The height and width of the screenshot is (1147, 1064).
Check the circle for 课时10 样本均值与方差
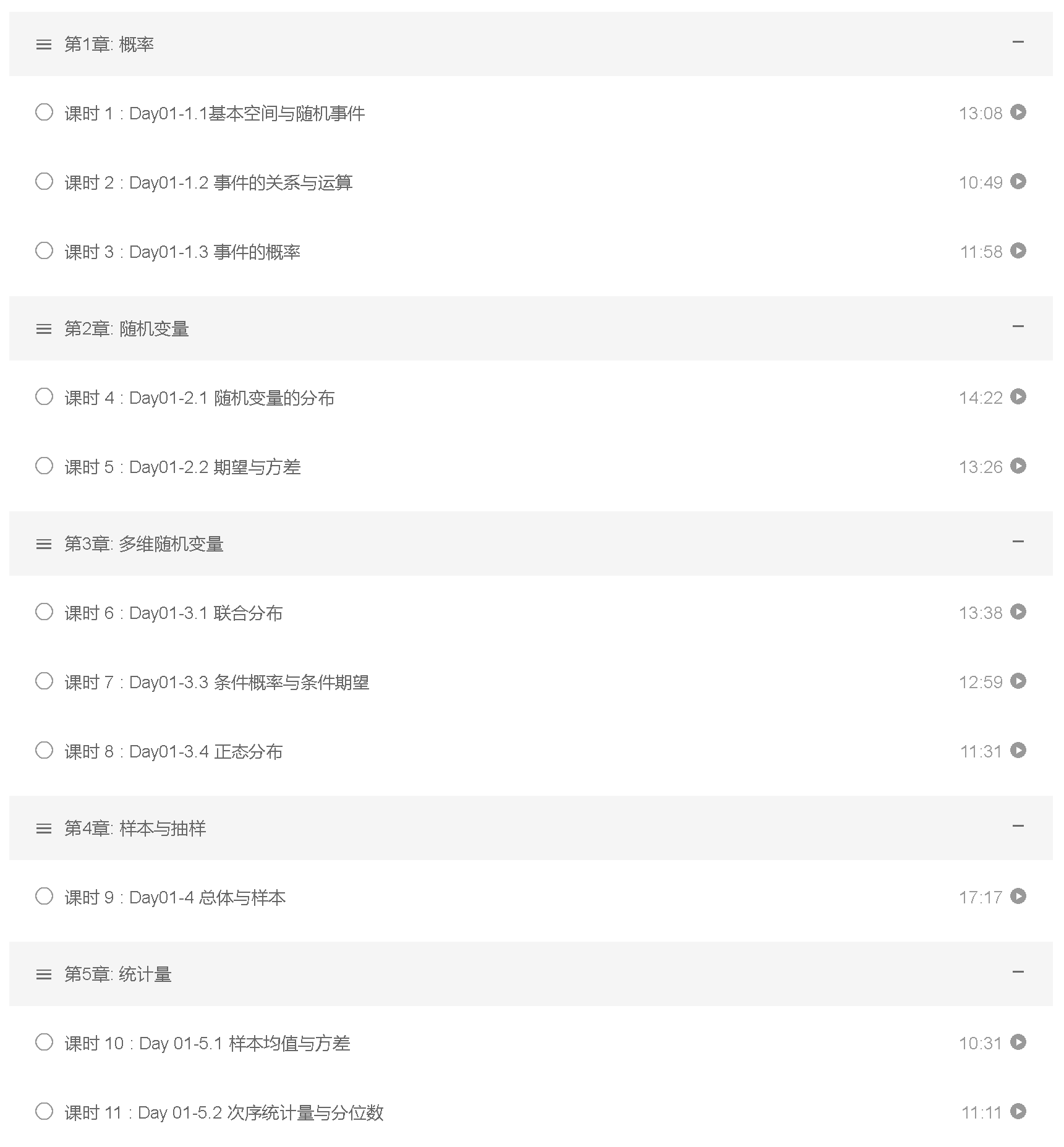[x=44, y=1043]
